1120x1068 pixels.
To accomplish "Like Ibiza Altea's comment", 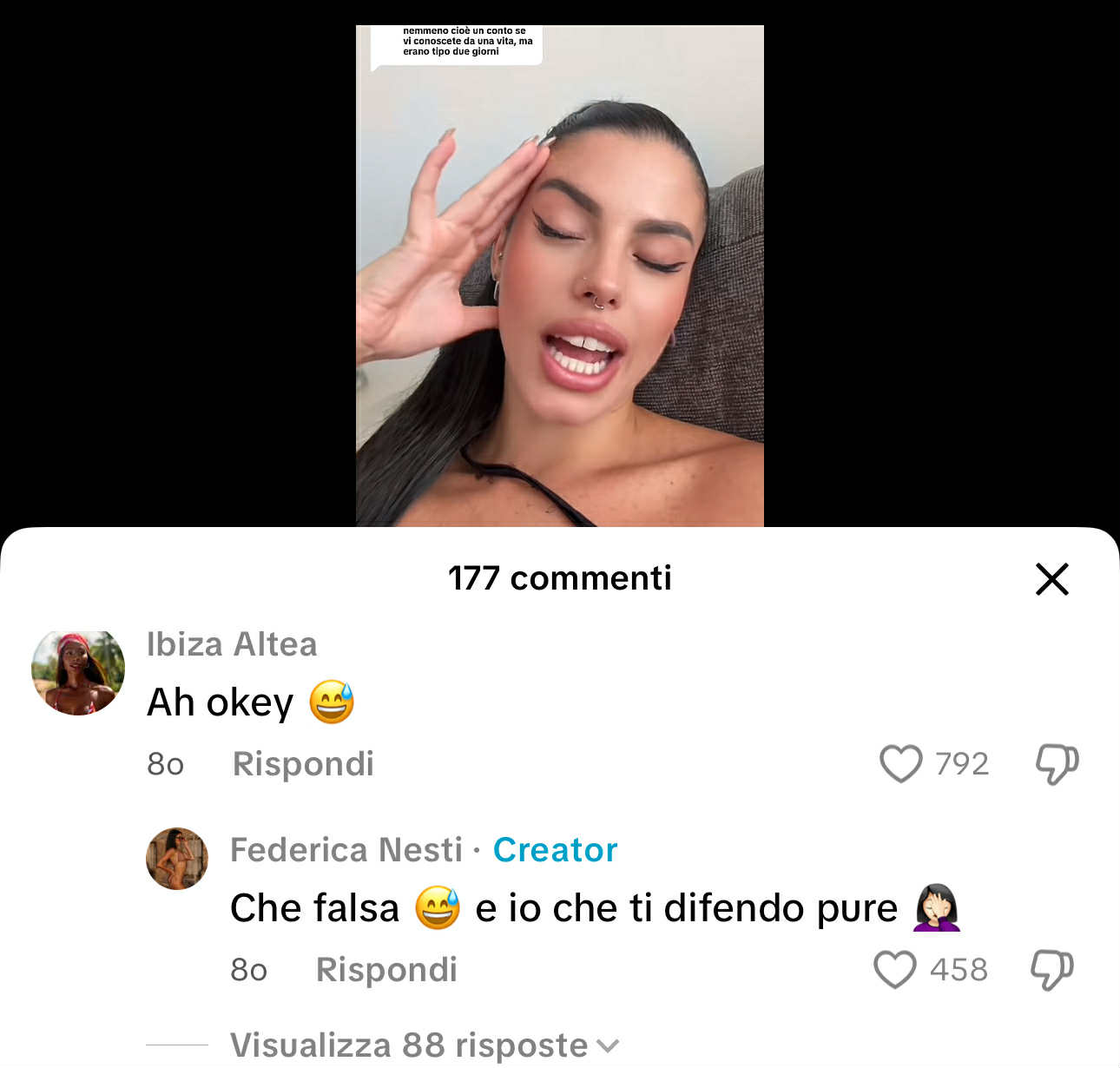I will [x=900, y=764].
